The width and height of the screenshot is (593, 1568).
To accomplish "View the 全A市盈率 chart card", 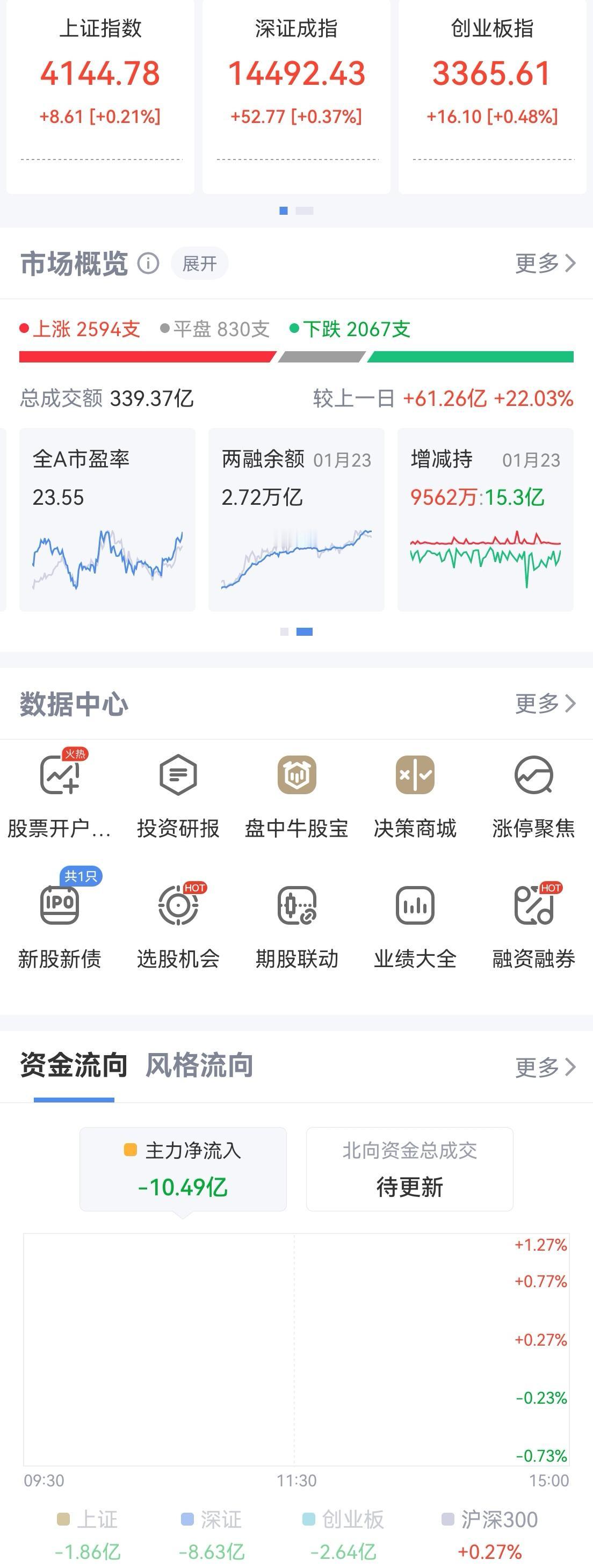I will coord(107,519).
